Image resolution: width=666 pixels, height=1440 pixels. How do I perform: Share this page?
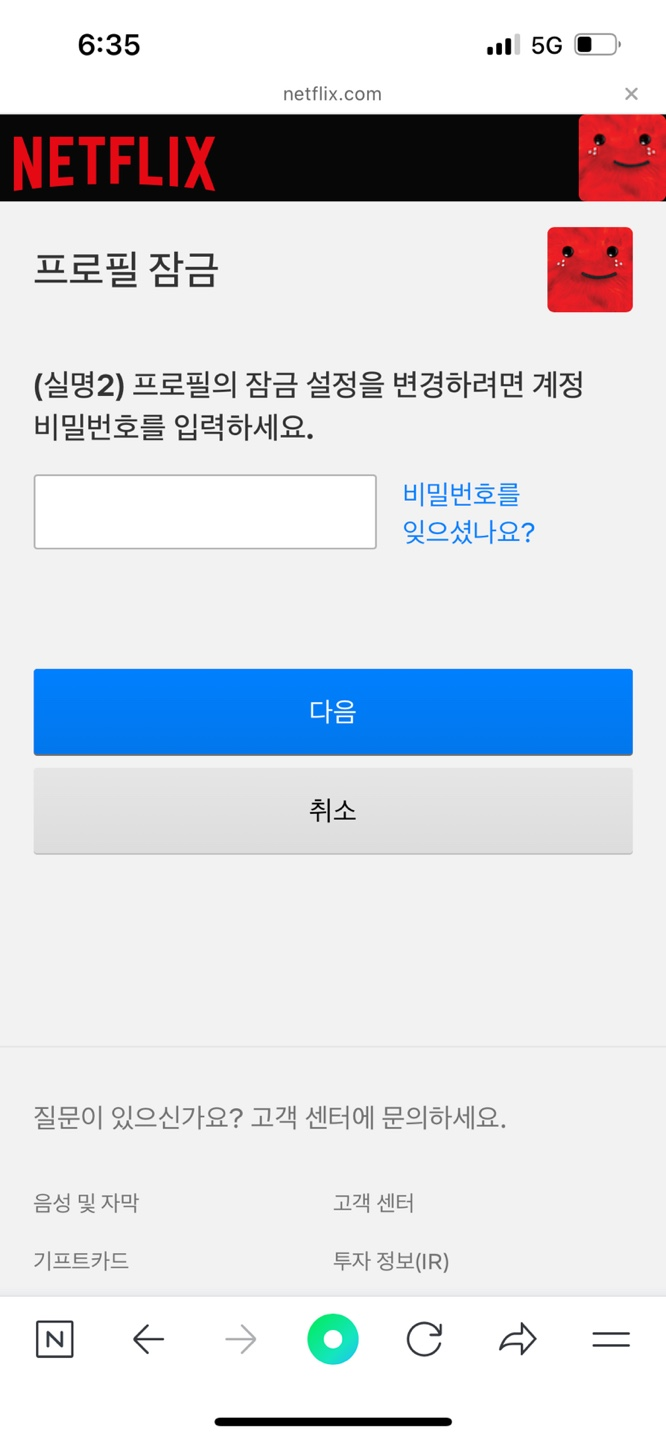click(517, 1339)
